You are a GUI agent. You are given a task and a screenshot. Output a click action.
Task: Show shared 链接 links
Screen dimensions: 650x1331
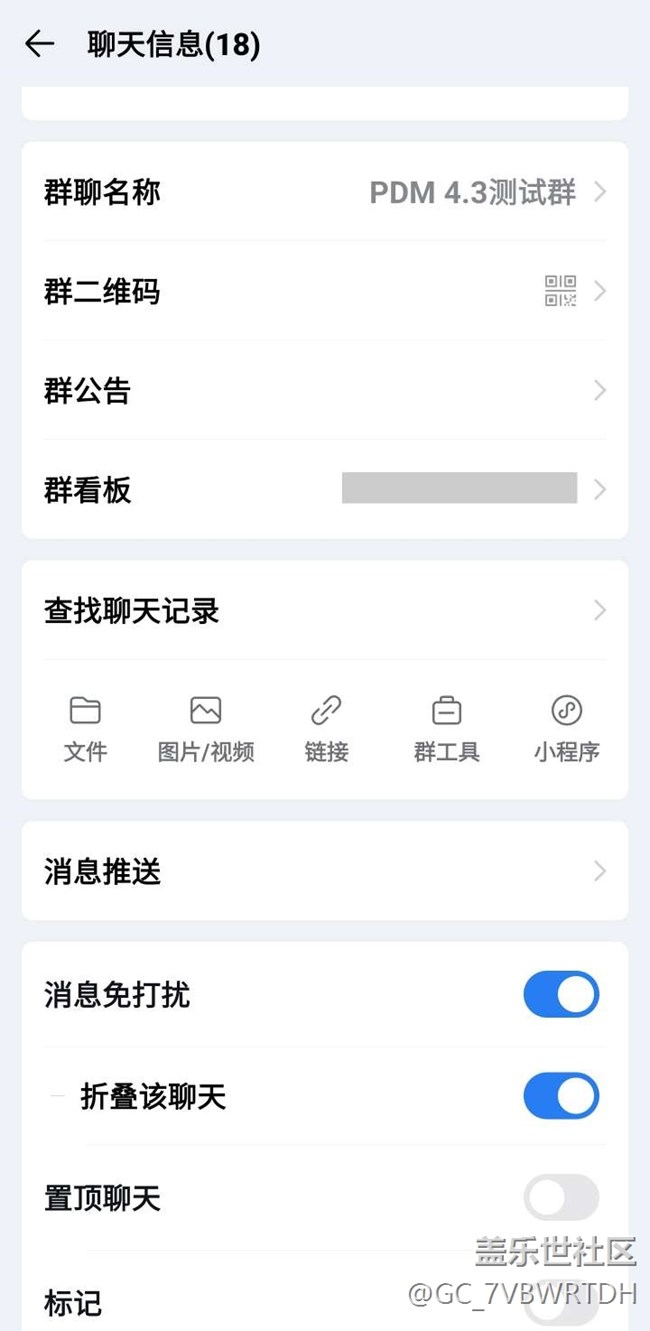click(x=326, y=730)
